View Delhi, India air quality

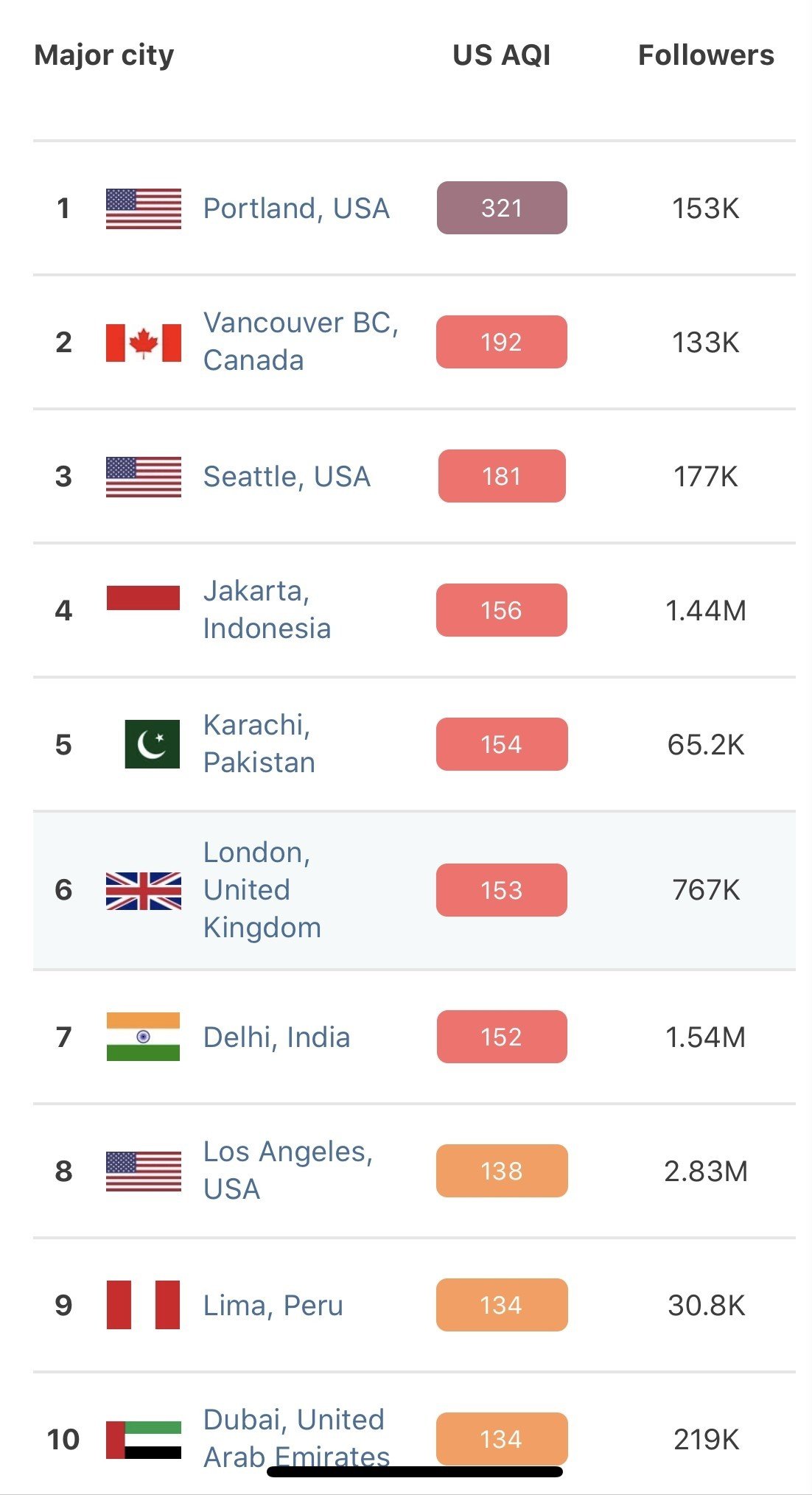[276, 1037]
